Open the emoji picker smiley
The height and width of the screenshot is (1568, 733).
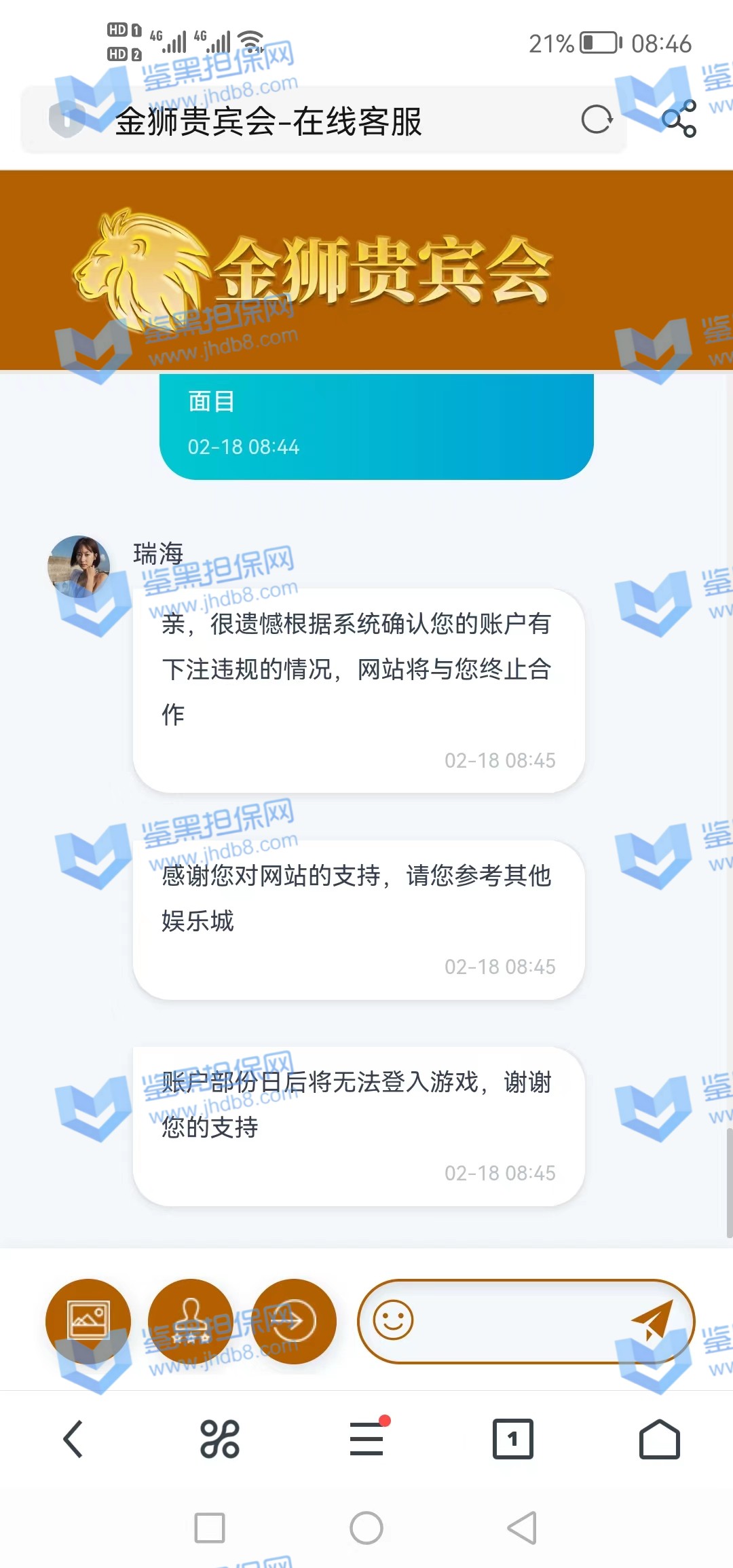394,1320
